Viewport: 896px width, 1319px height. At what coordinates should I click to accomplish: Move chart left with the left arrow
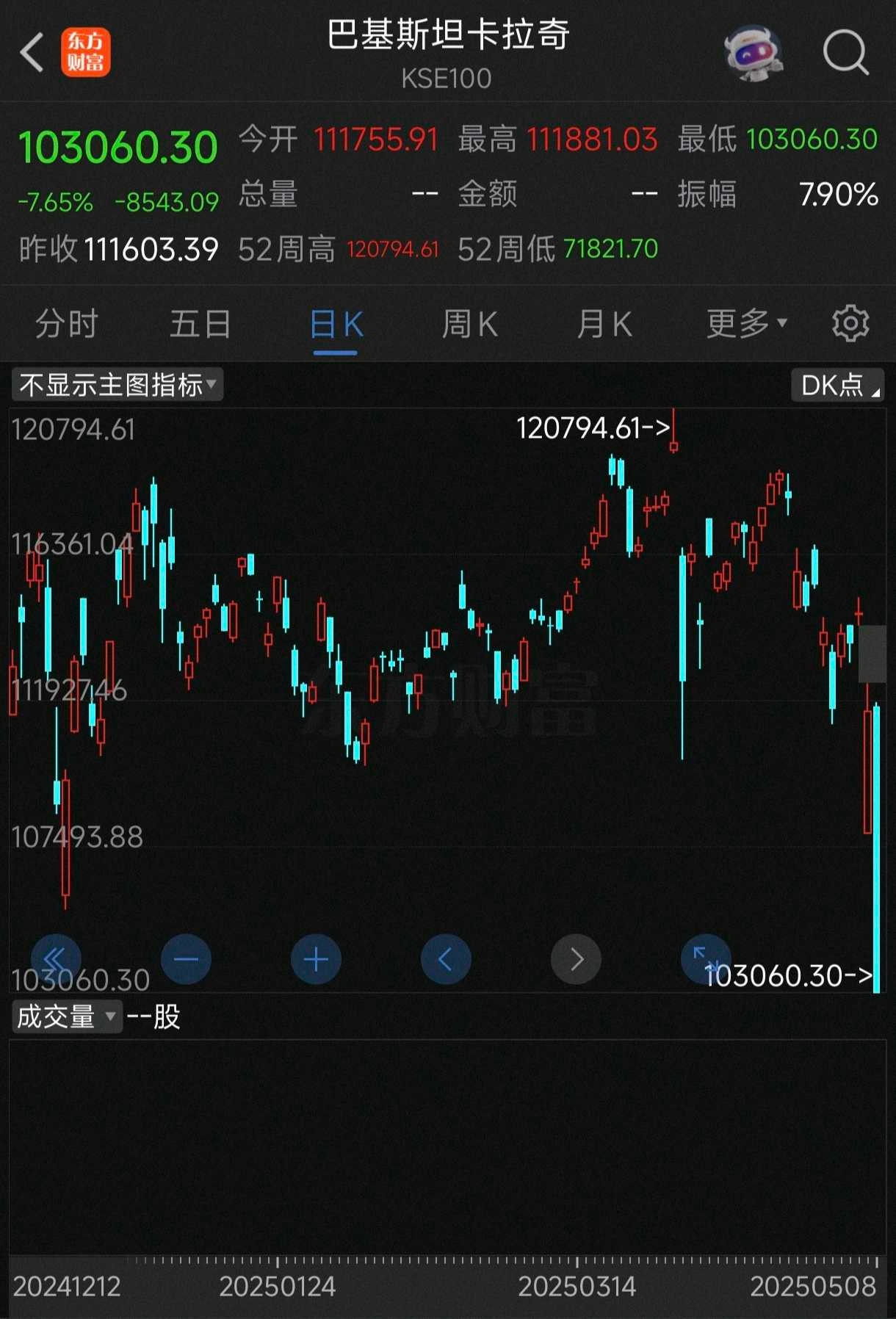point(446,959)
